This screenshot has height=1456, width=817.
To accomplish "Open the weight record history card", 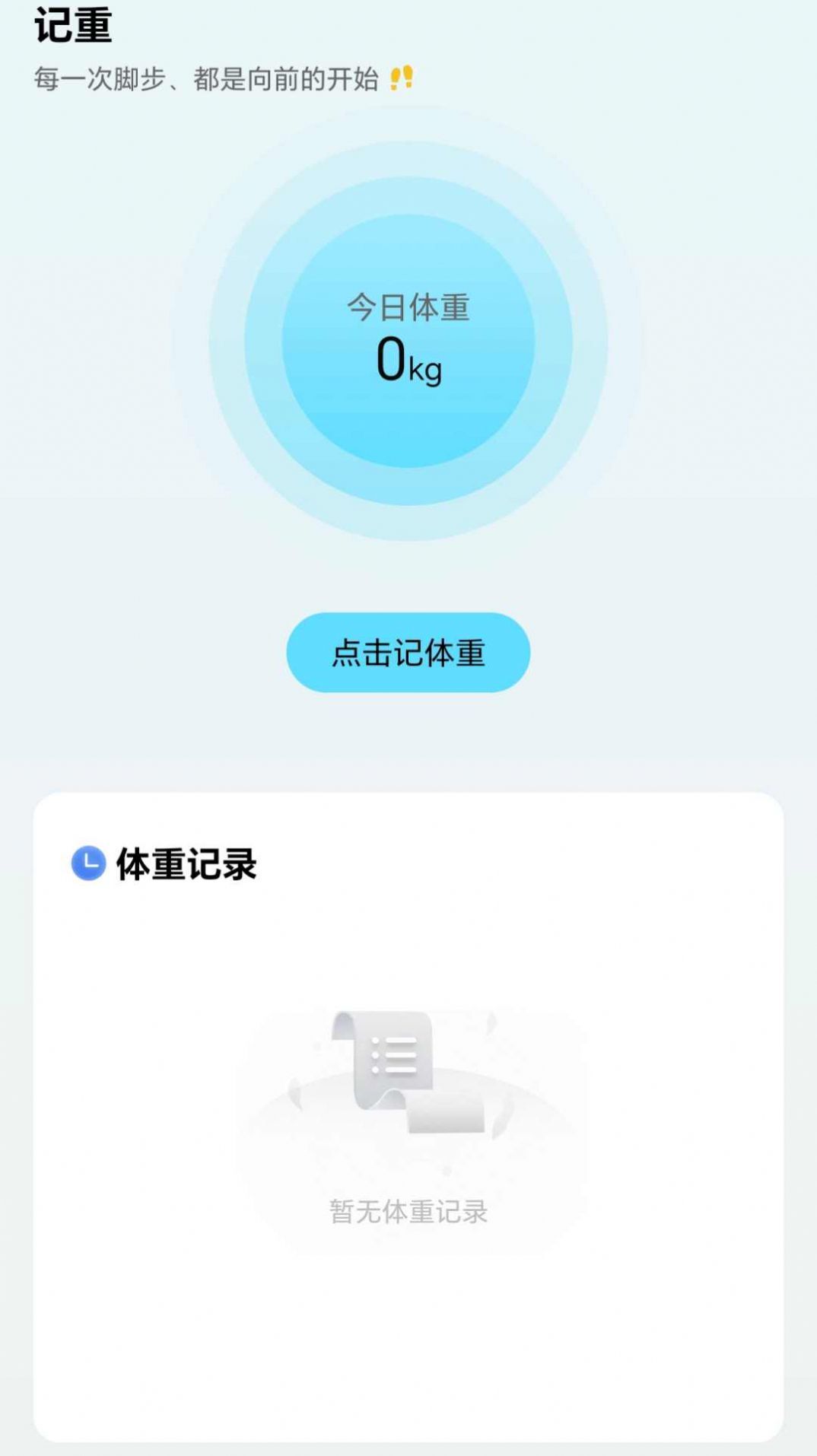I will 408,1065.
